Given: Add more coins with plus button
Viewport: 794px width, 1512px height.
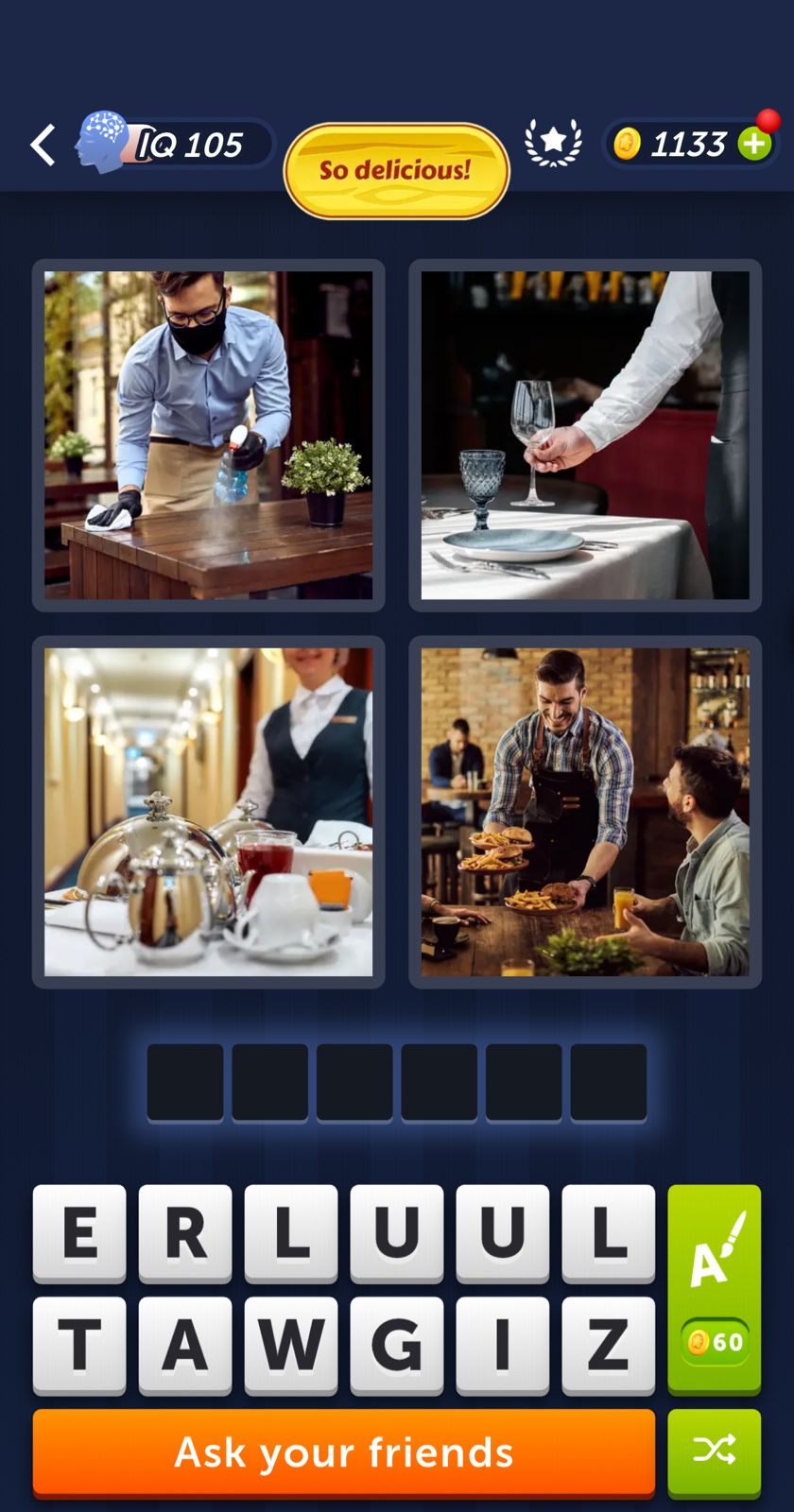Looking at the screenshot, I should (x=754, y=144).
